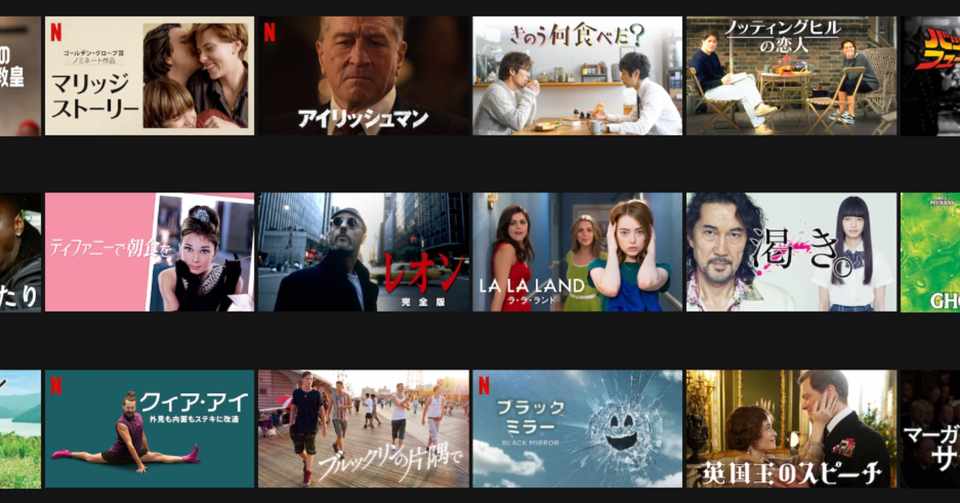The height and width of the screenshot is (503, 960).
Task: Open the アイリッシュマン movie tile
Action: coord(363,76)
